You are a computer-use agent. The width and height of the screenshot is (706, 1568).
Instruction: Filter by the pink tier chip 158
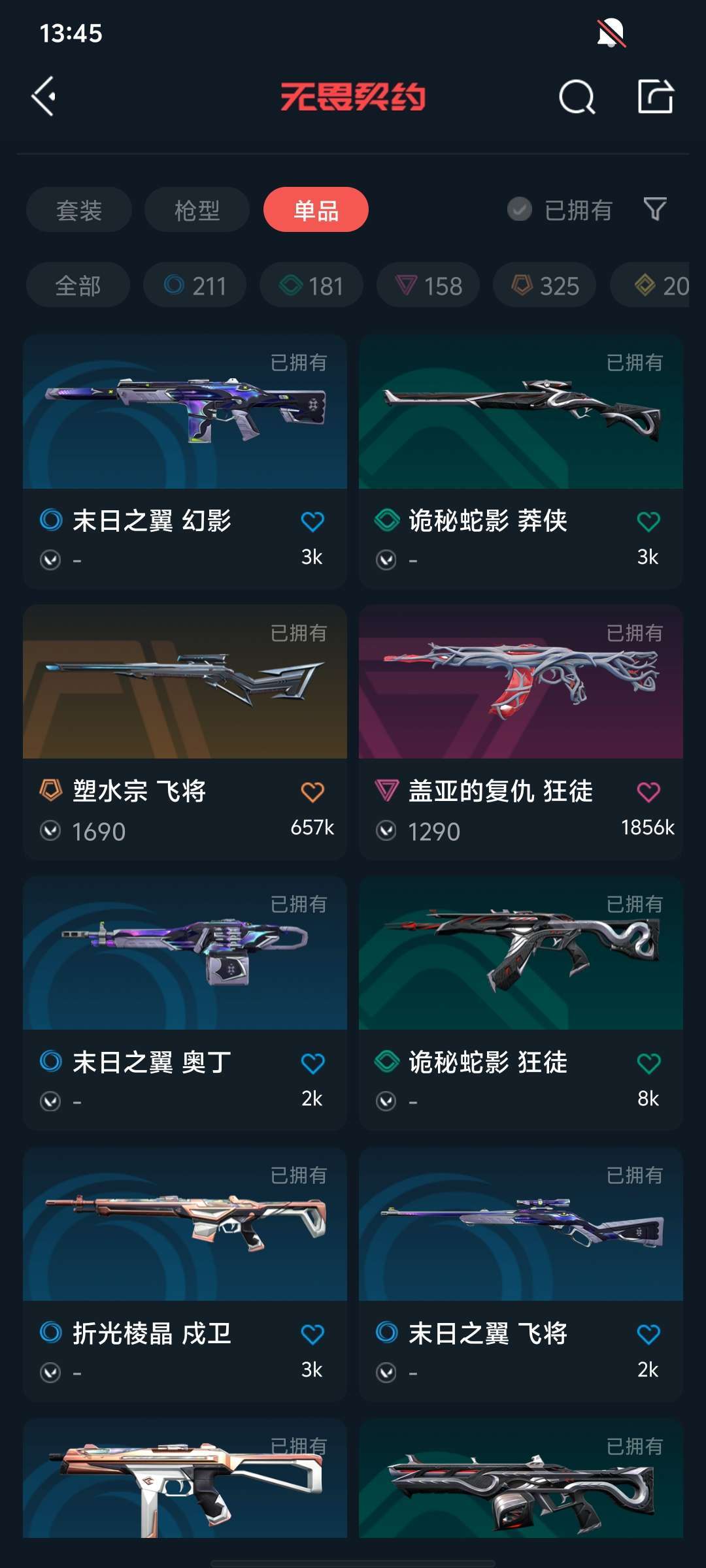pyautogui.click(x=428, y=285)
